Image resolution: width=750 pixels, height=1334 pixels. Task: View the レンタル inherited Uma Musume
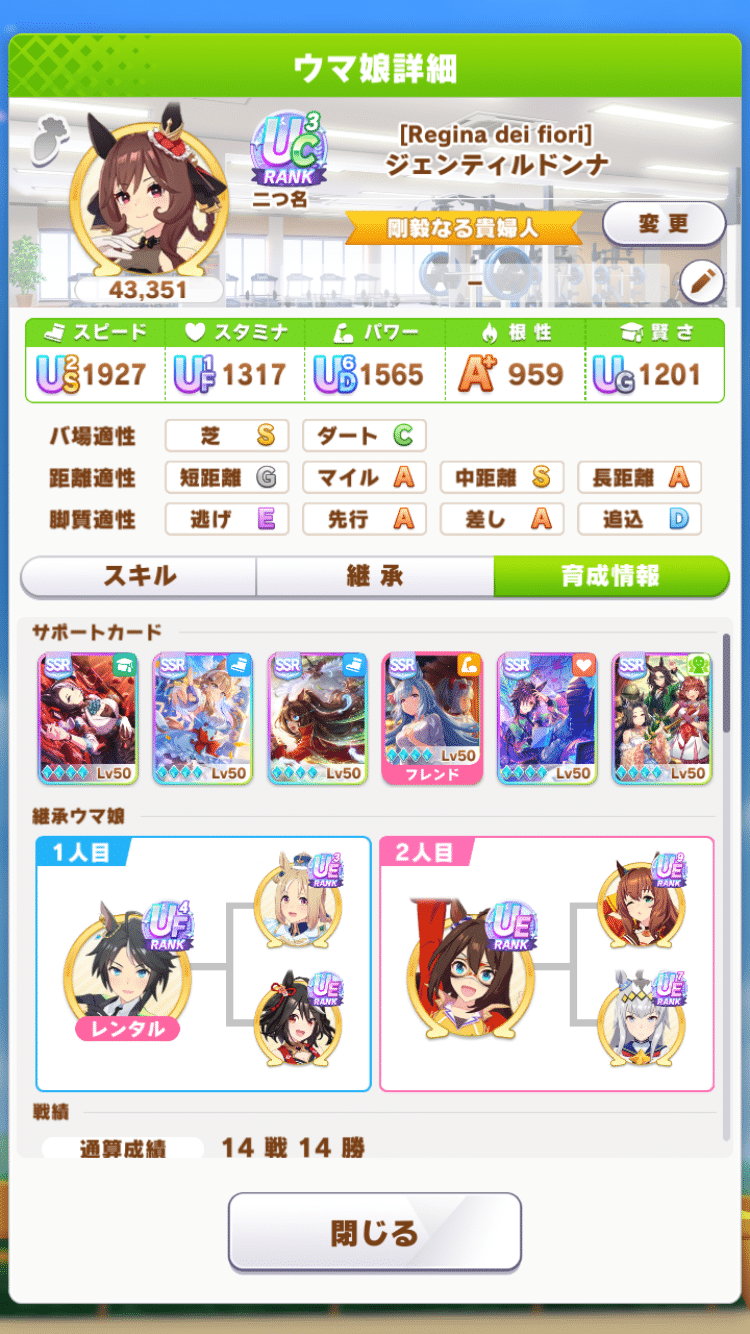[127, 966]
